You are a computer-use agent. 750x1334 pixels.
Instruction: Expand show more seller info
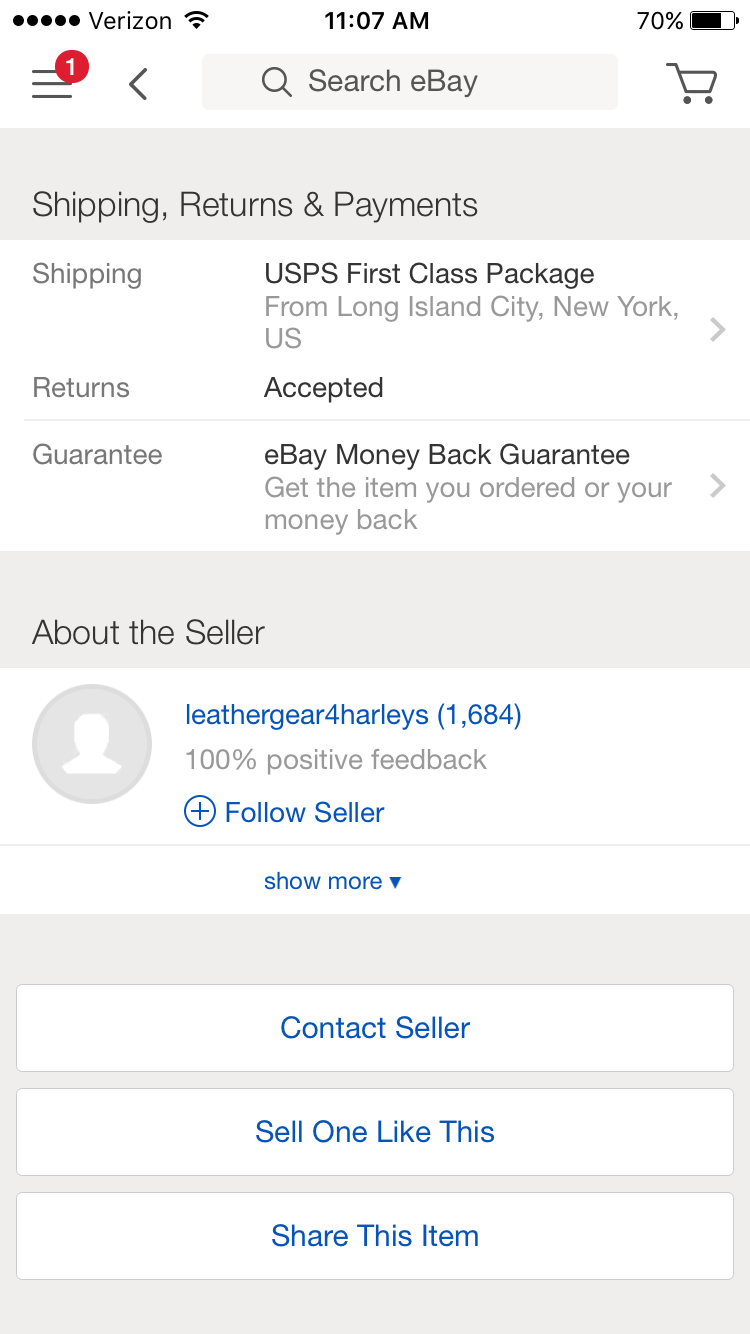tap(332, 881)
